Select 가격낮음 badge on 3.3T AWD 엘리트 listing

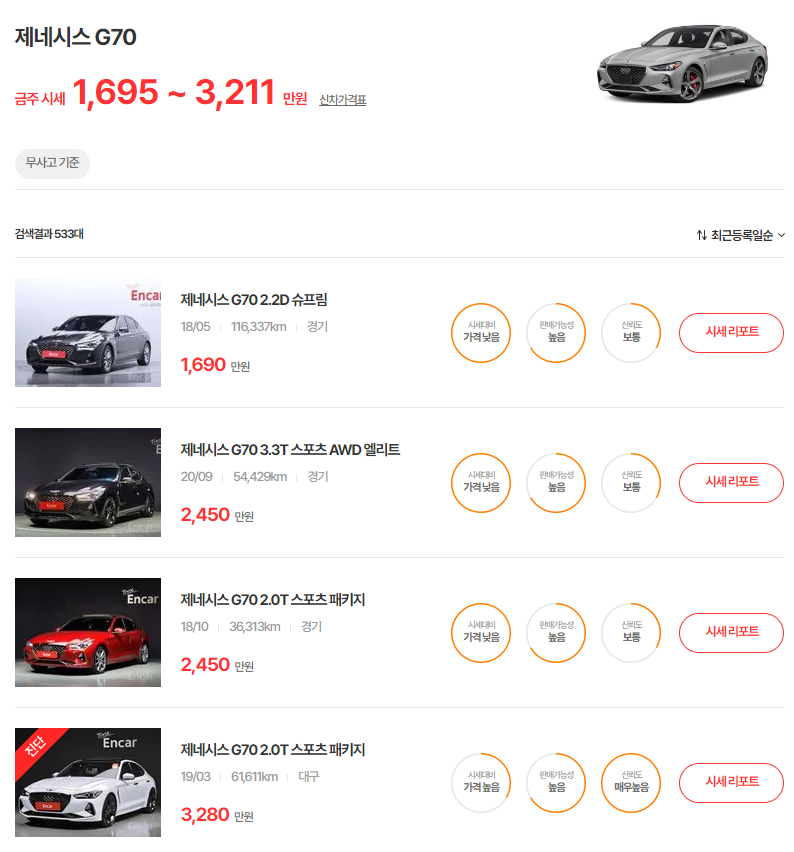(481, 483)
